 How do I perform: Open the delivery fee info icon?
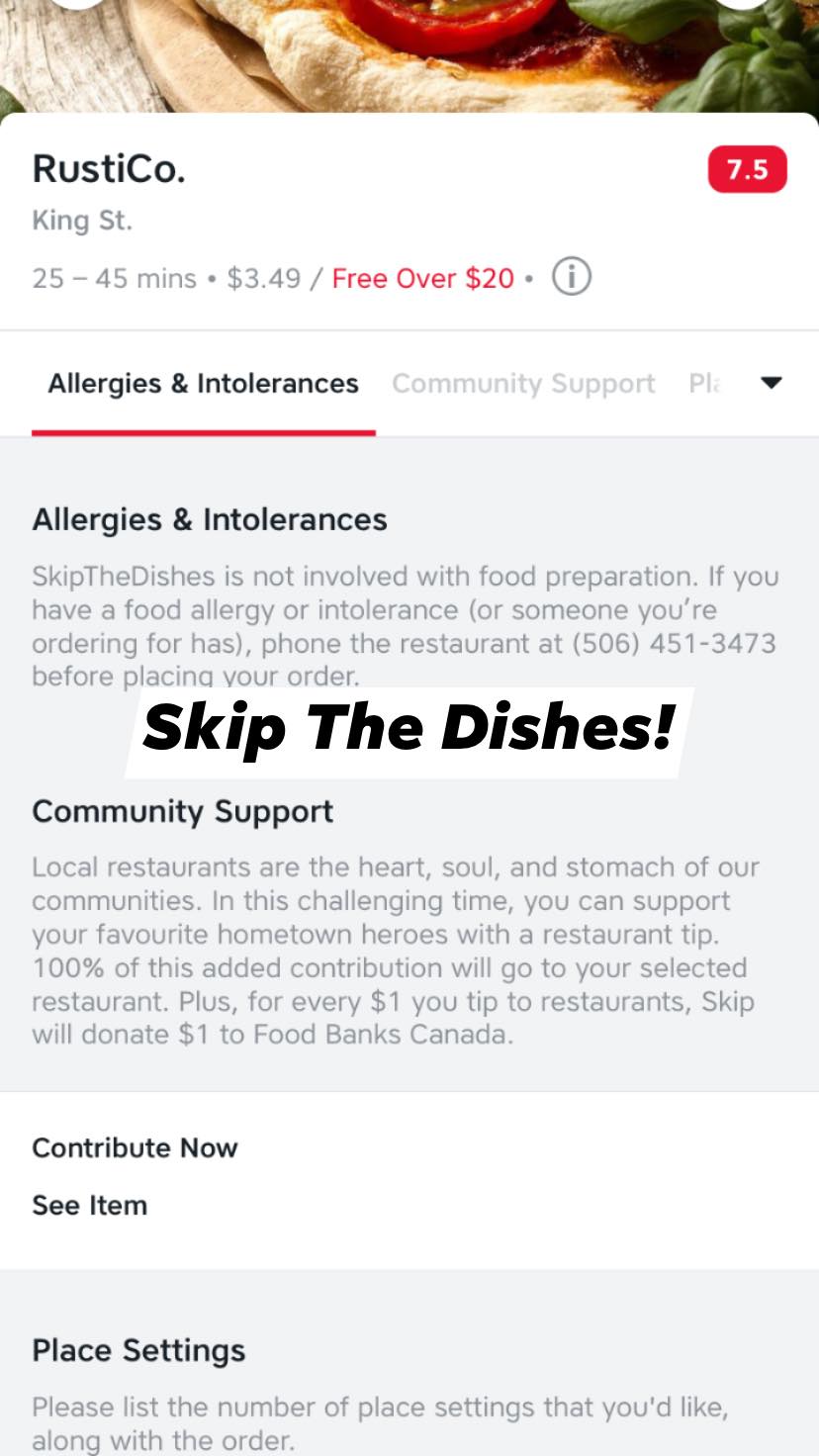pos(571,277)
